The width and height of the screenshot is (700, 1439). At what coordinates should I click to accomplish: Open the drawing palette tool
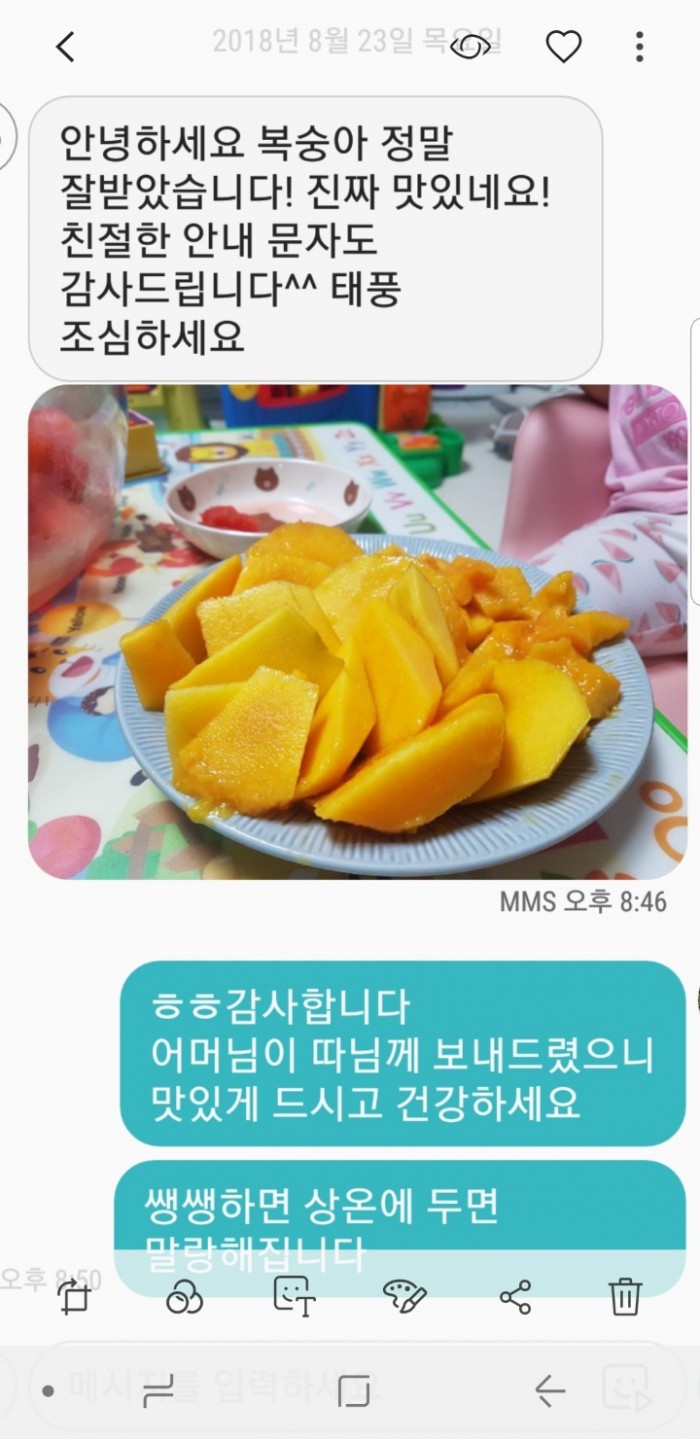[405, 1297]
